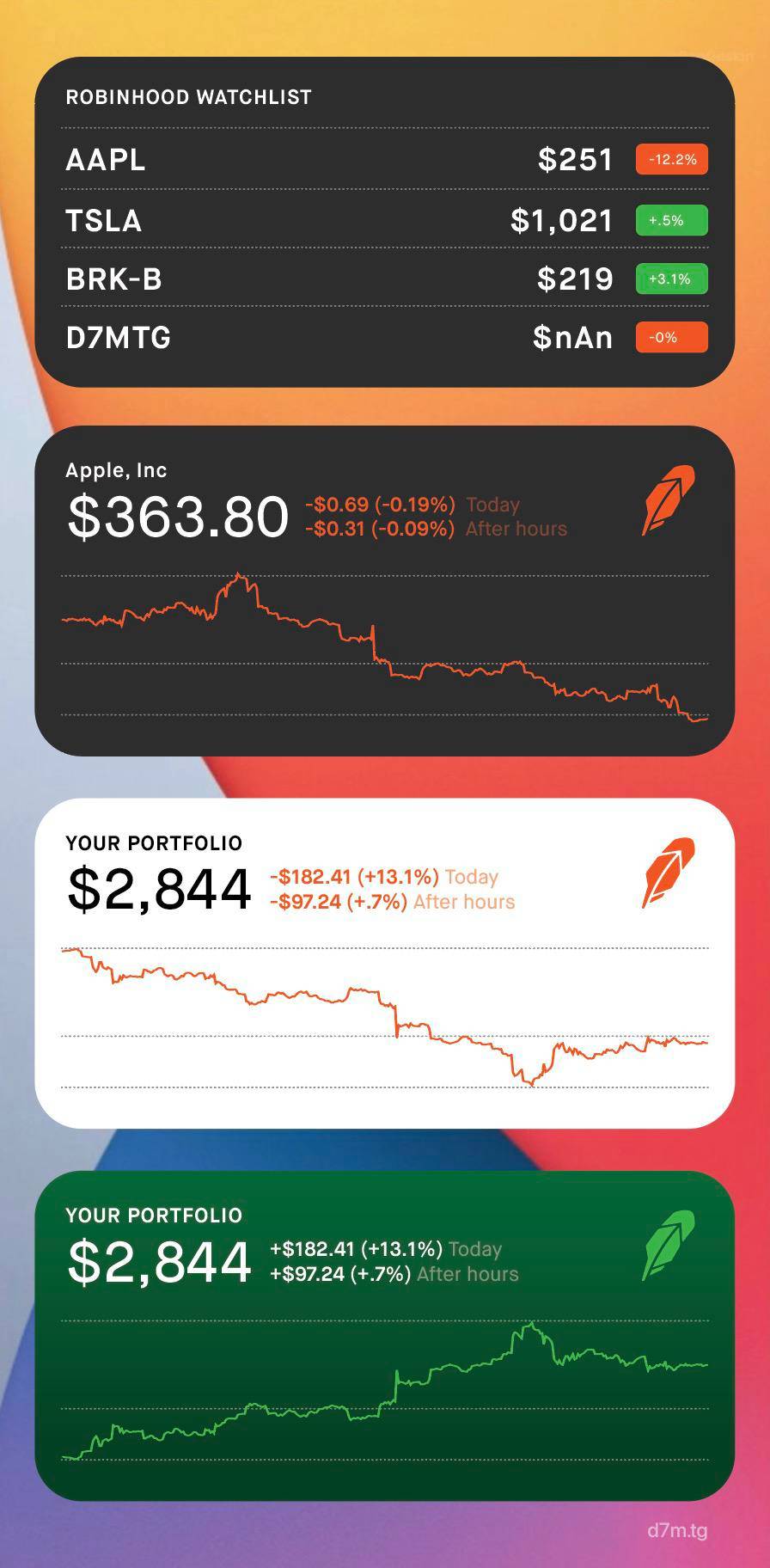Screen dimensions: 770x1568
Task: Select the TSLA ticker in the watchlist
Action: point(103,220)
